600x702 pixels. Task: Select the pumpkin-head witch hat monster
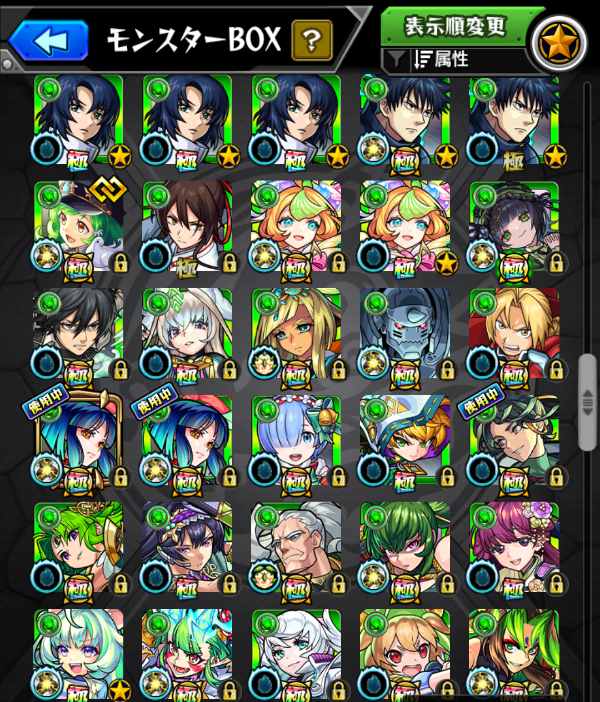(x=404, y=442)
